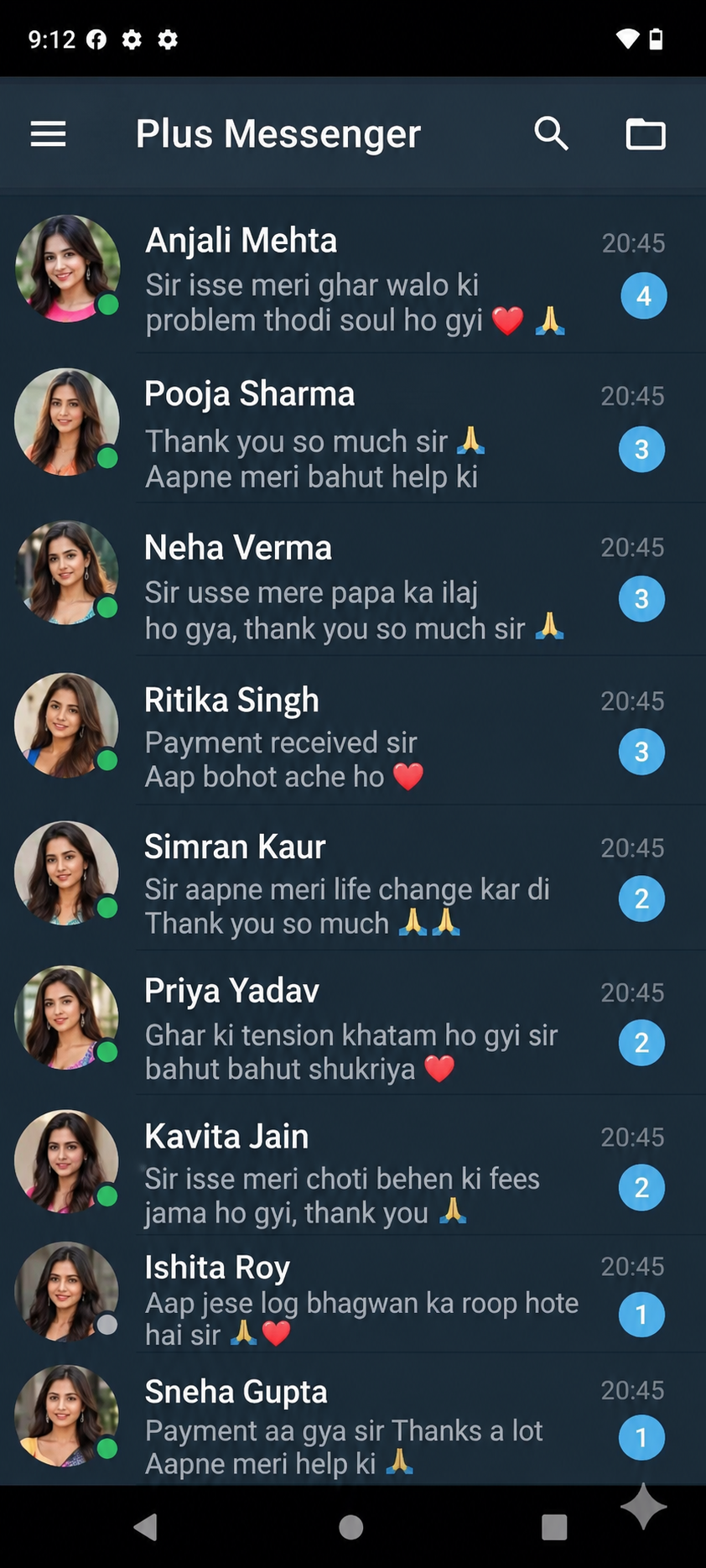Open the chat with Anjali Mehta
The image size is (706, 1568).
353,275
